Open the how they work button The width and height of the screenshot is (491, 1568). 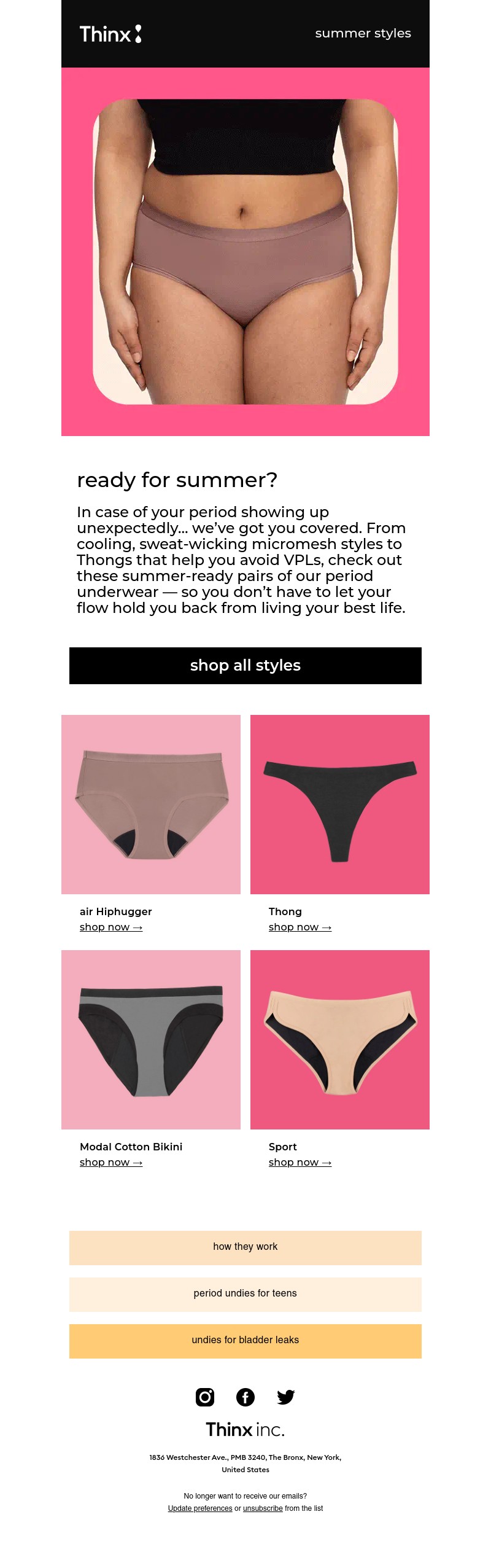tap(245, 1247)
